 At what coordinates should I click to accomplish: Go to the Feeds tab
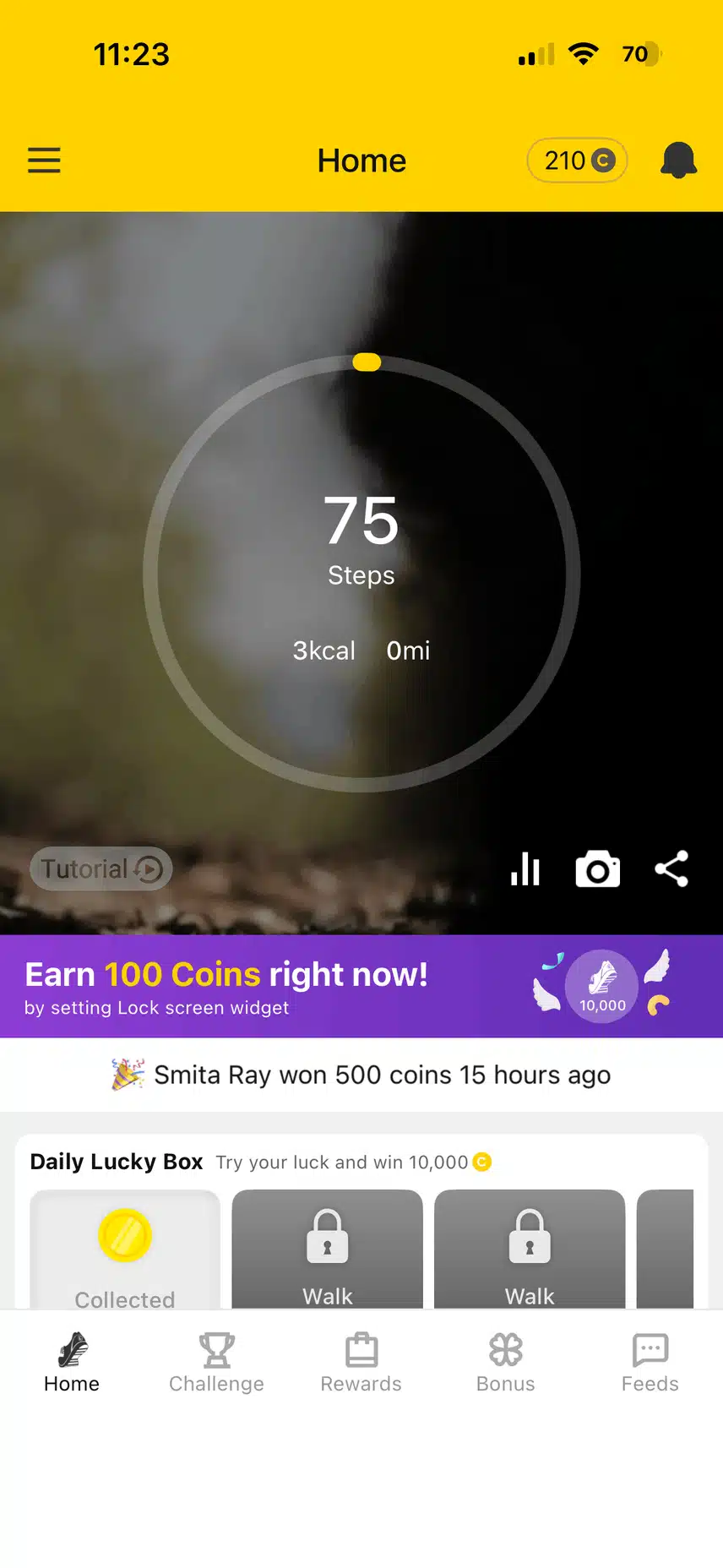(650, 1363)
